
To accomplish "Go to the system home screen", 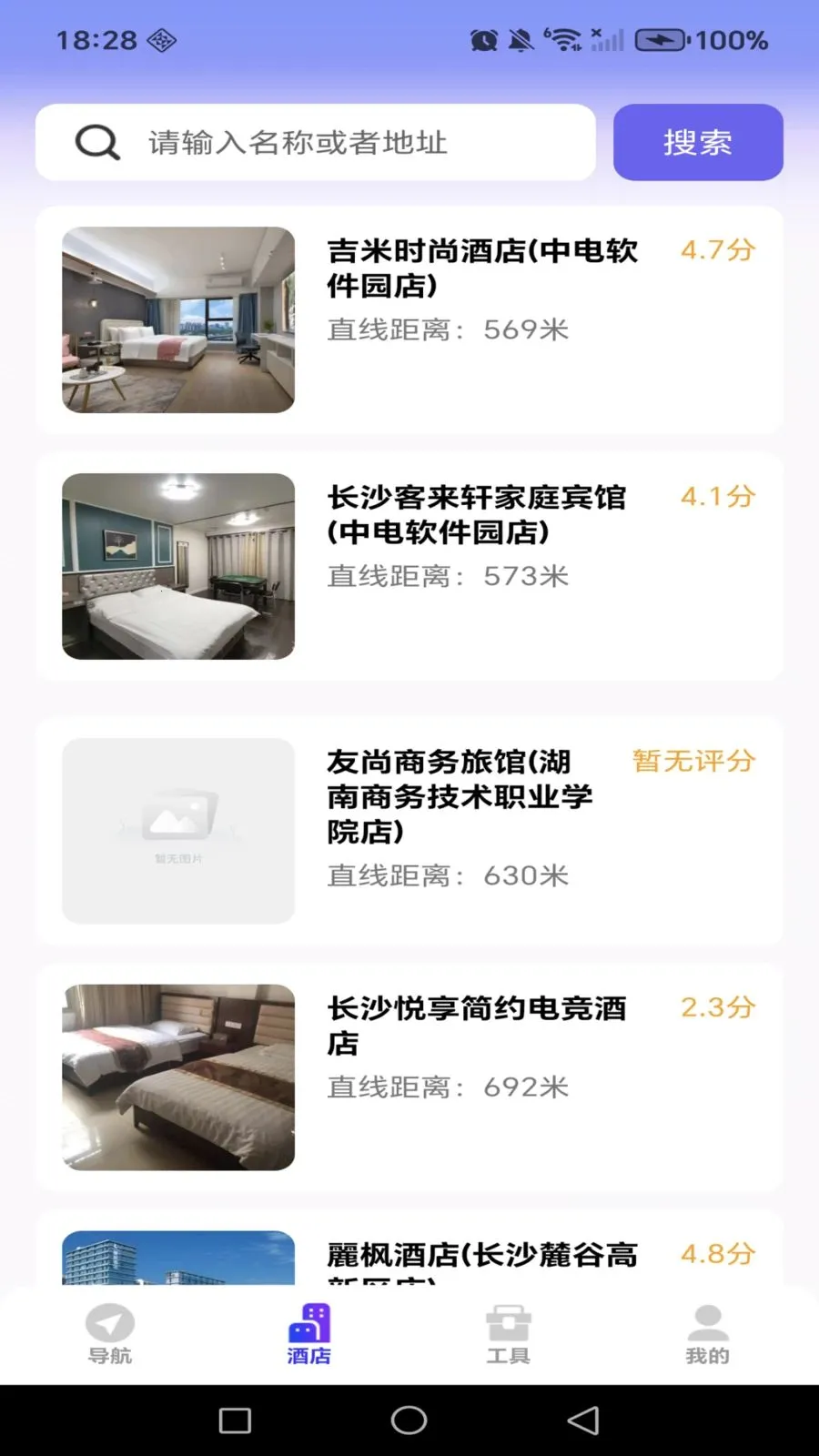I will click(409, 1421).
